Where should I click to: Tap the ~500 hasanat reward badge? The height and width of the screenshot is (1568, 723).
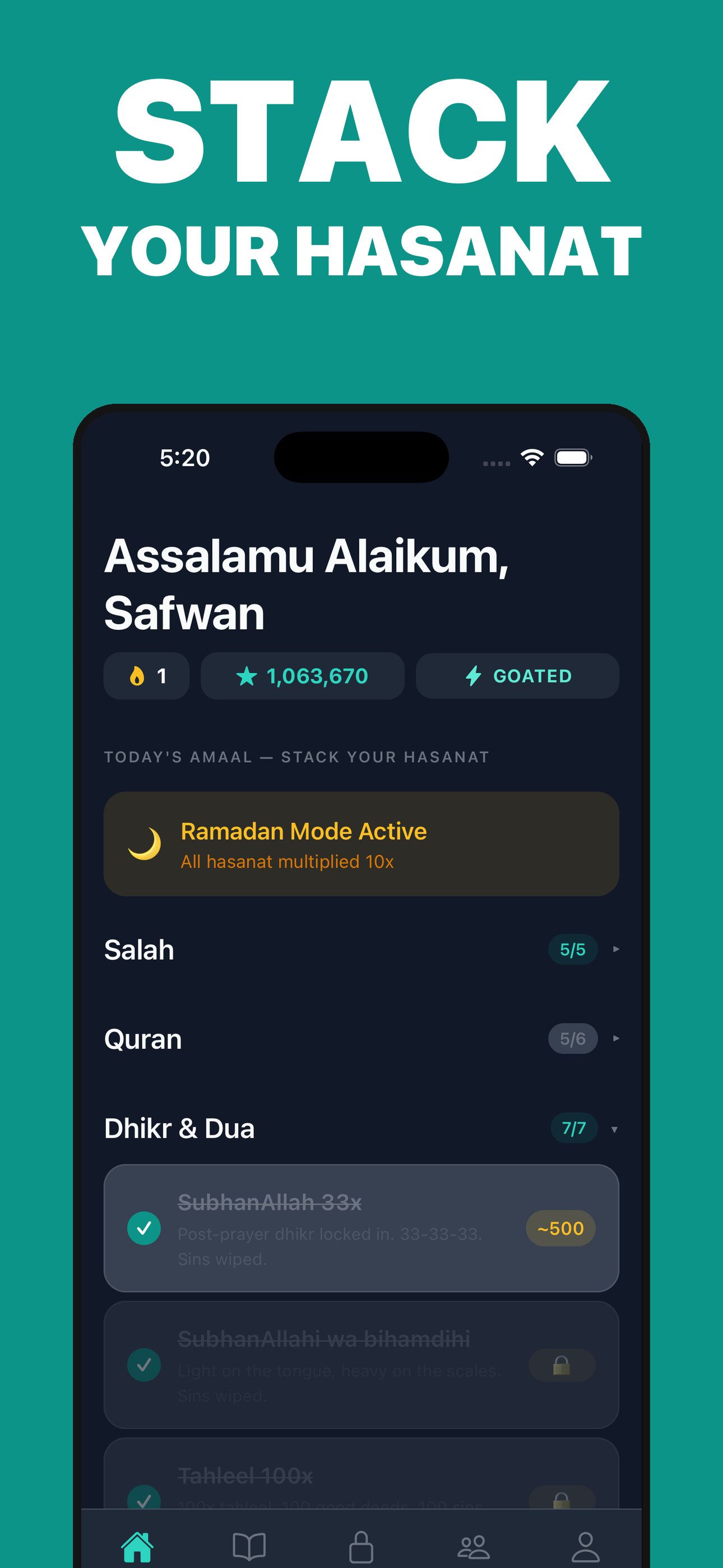click(560, 1228)
